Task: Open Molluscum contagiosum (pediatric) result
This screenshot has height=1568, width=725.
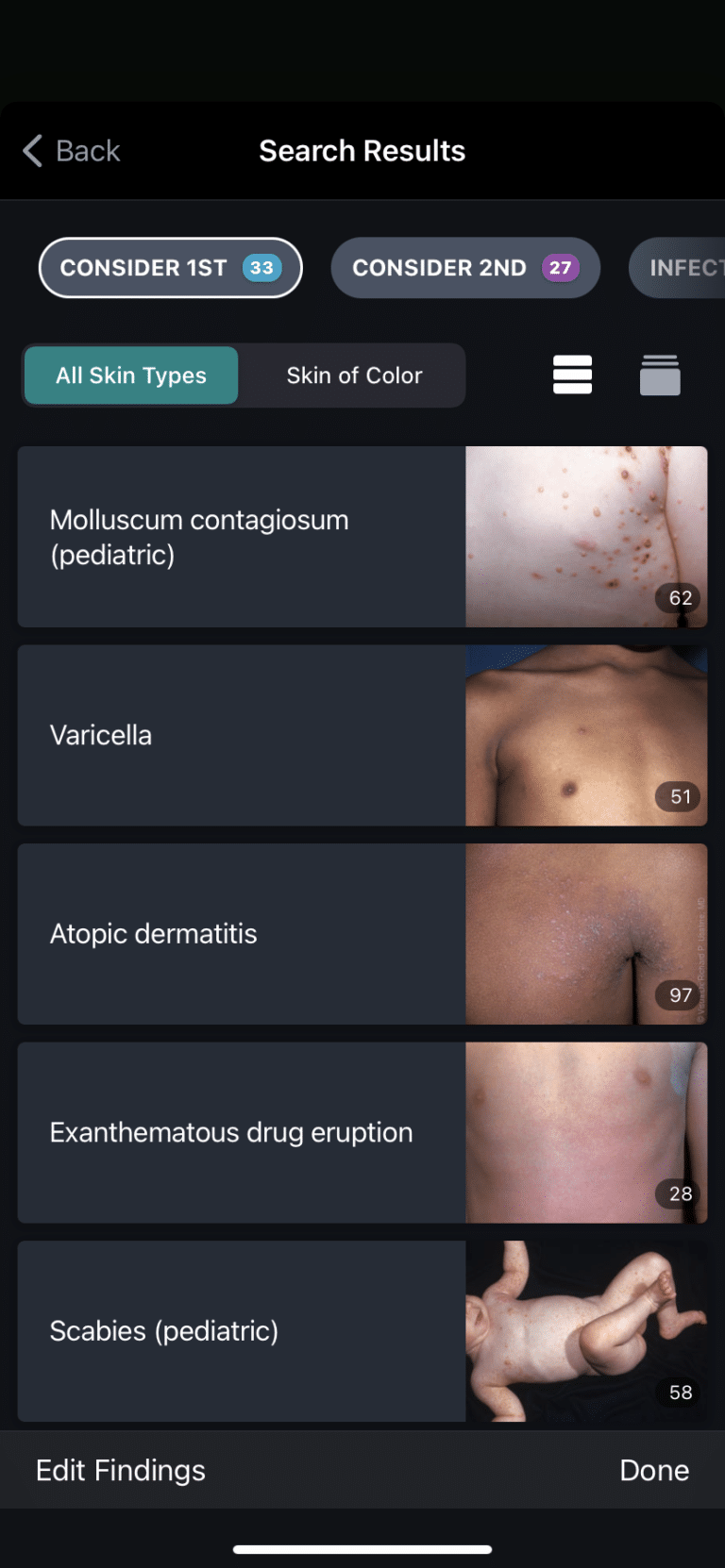Action: pyautogui.click(x=362, y=537)
